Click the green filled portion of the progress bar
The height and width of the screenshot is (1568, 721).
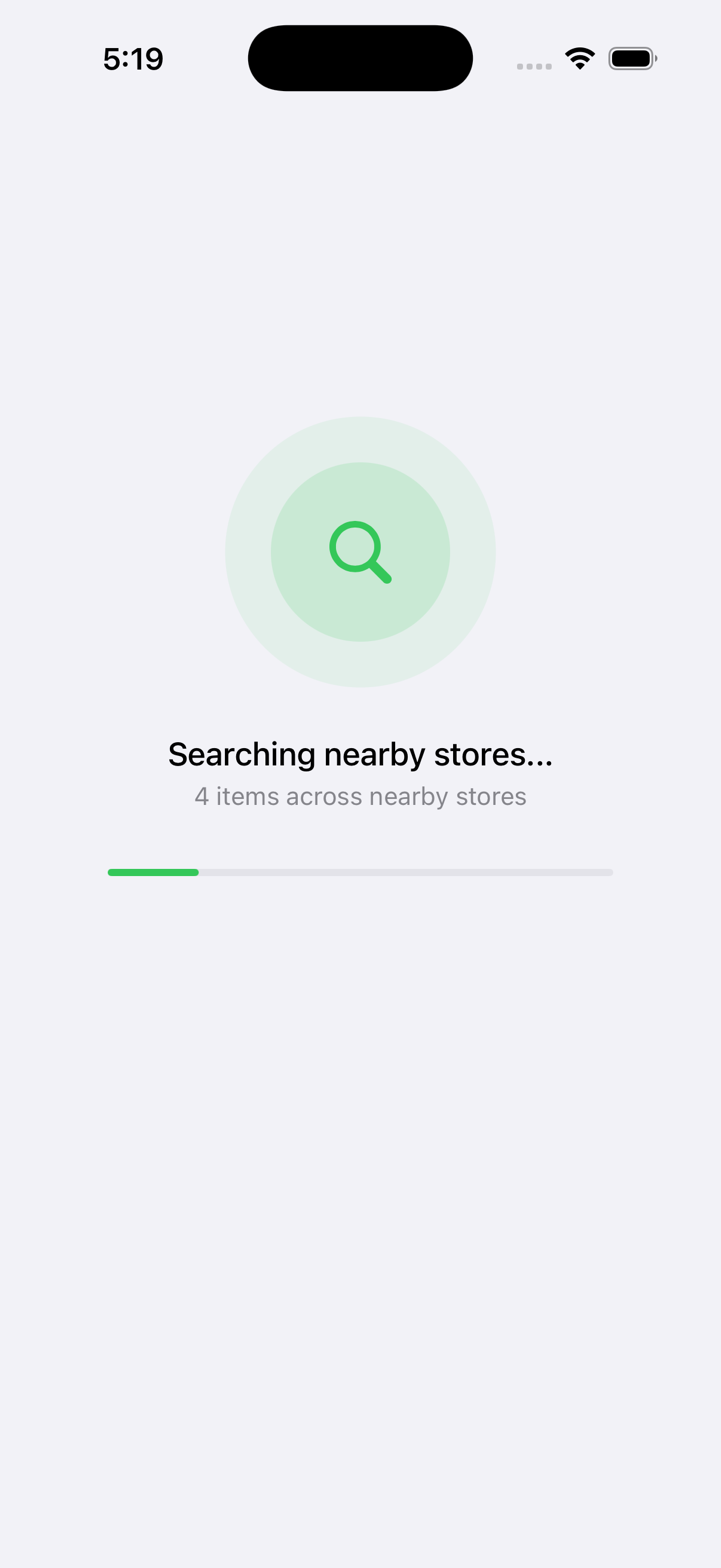152,872
